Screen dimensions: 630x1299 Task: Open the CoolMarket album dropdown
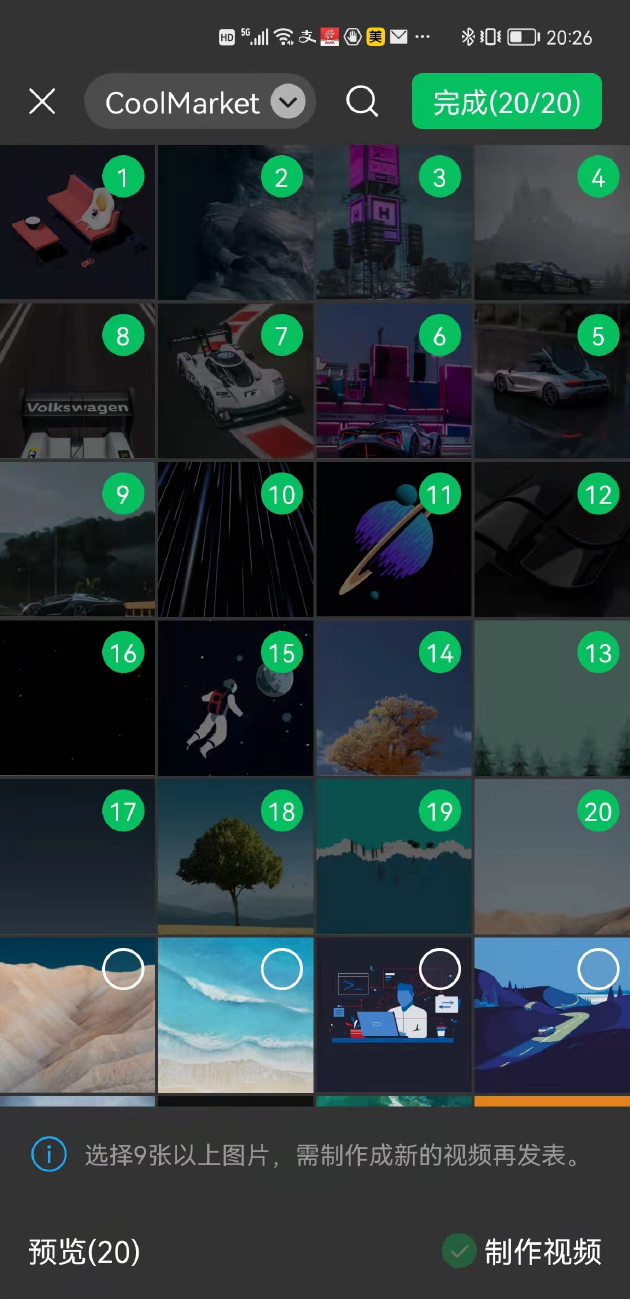click(200, 102)
